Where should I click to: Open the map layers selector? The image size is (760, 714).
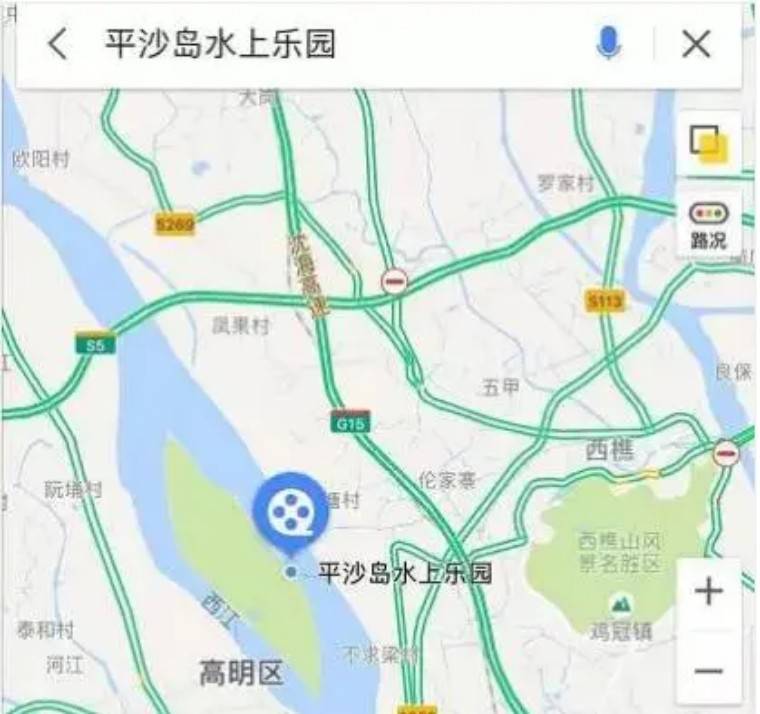[709, 144]
